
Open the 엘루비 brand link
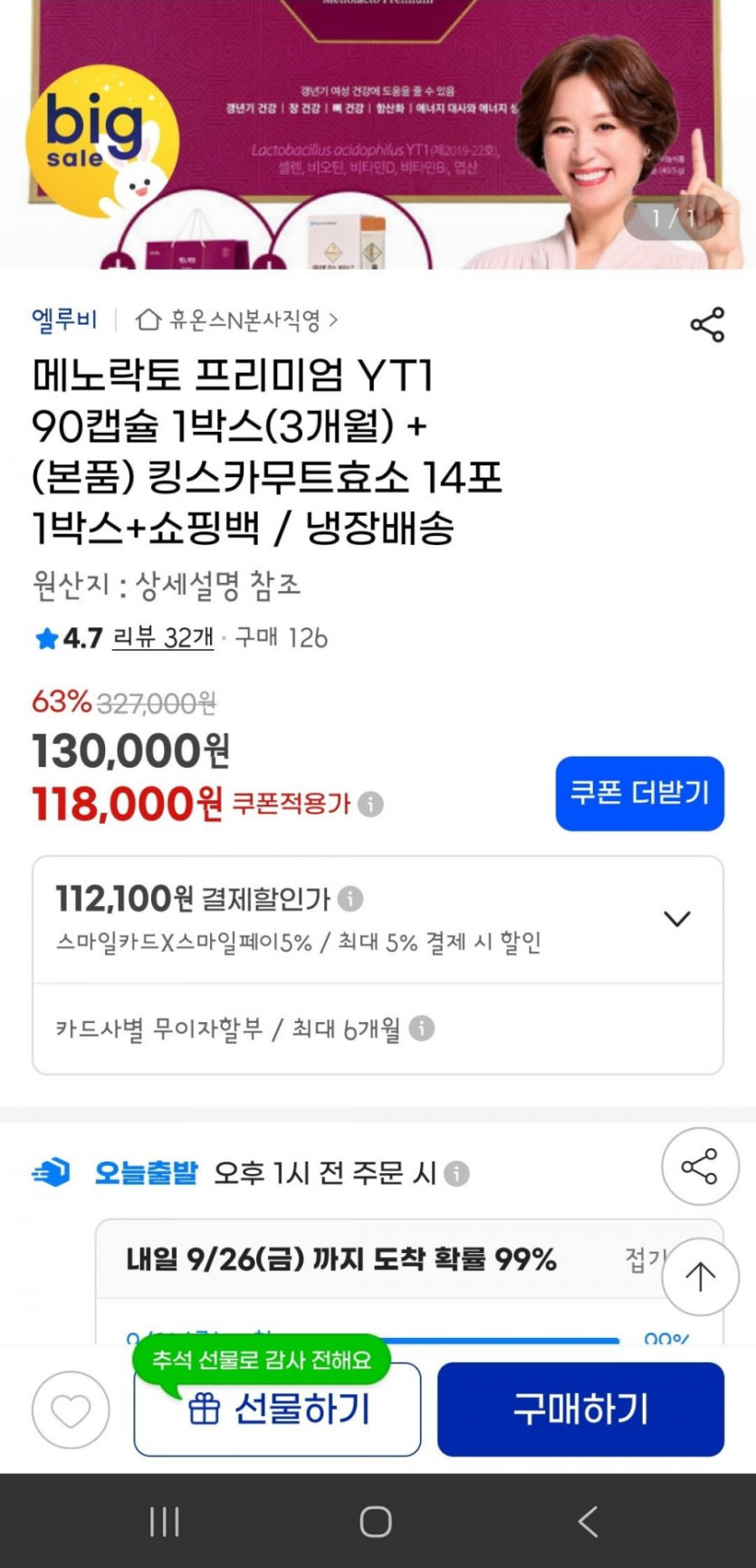click(x=63, y=320)
